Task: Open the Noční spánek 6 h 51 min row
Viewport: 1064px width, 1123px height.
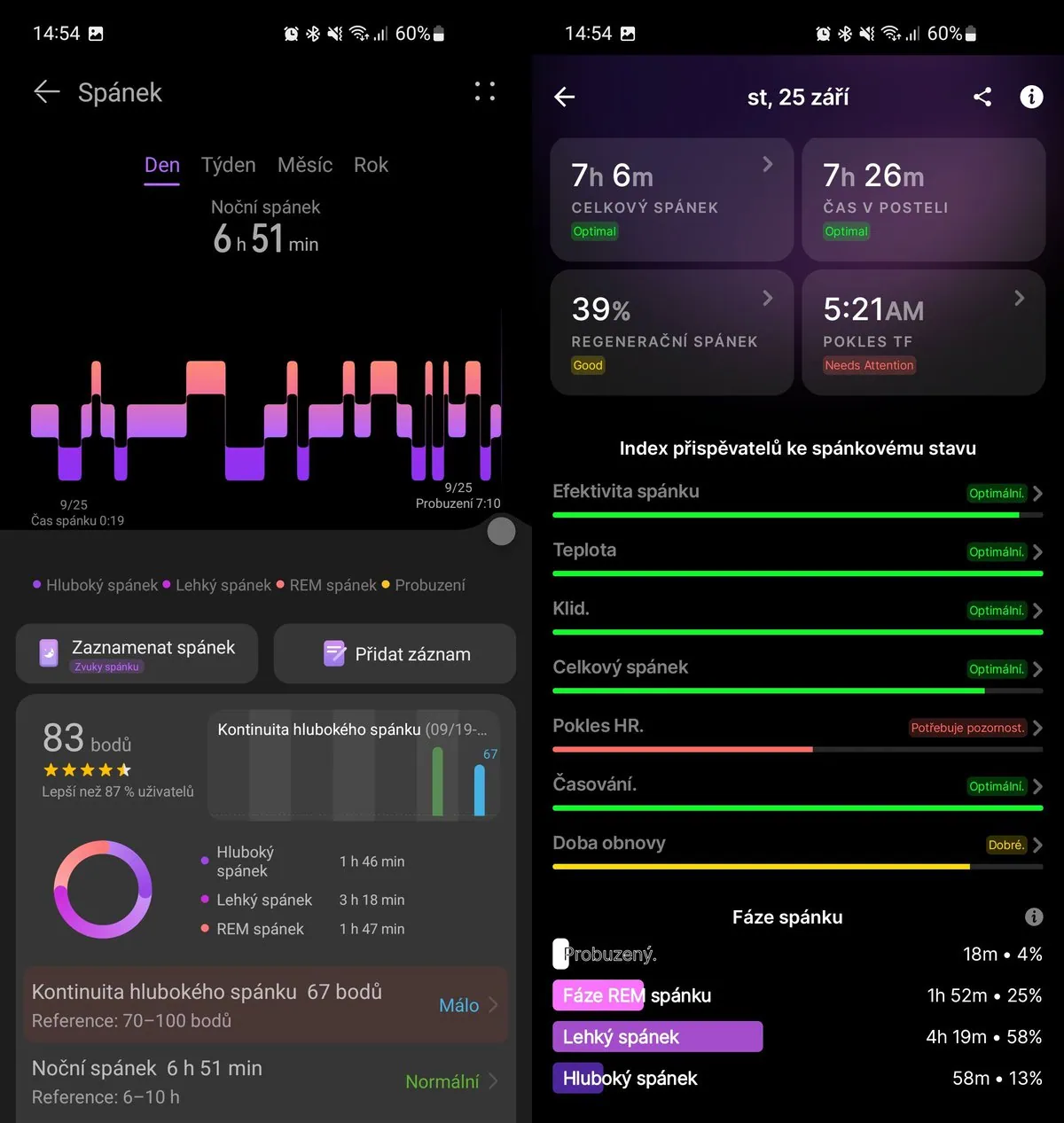Action: [266, 1081]
